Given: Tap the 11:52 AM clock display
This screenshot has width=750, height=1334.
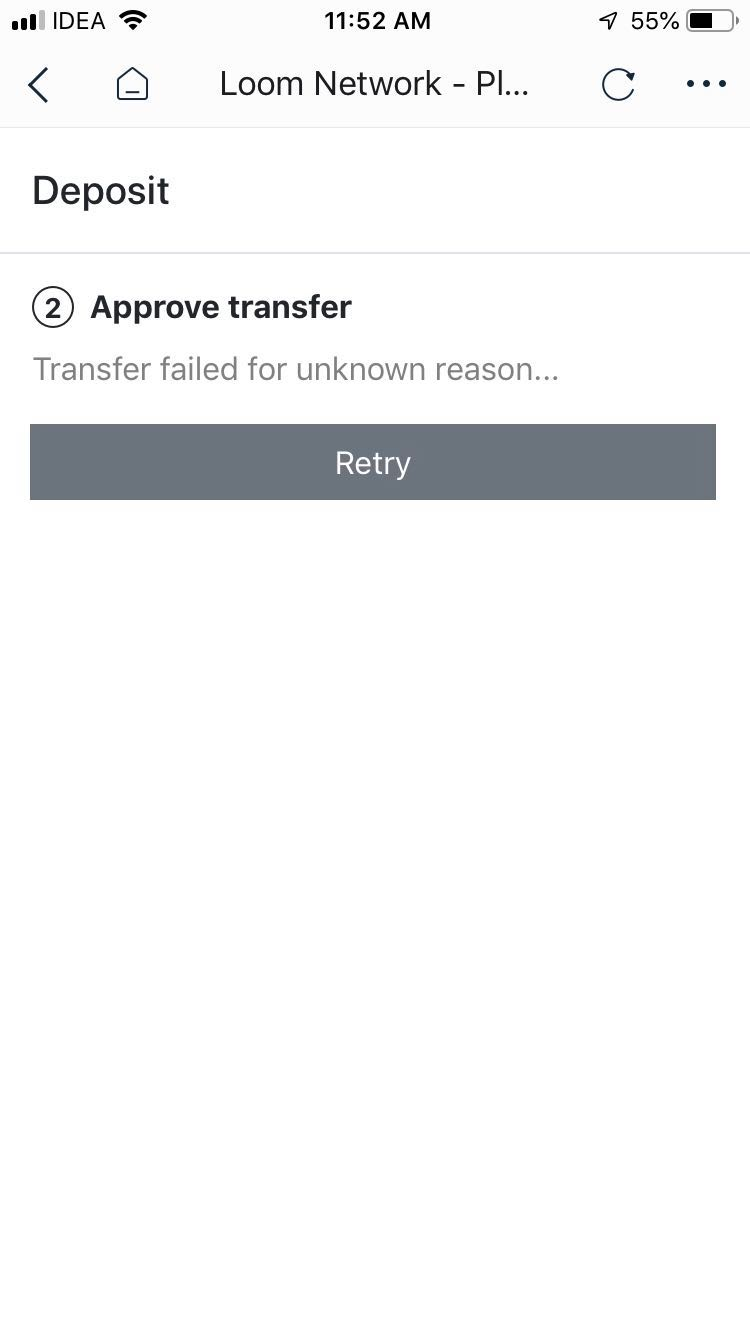Looking at the screenshot, I should 377,20.
